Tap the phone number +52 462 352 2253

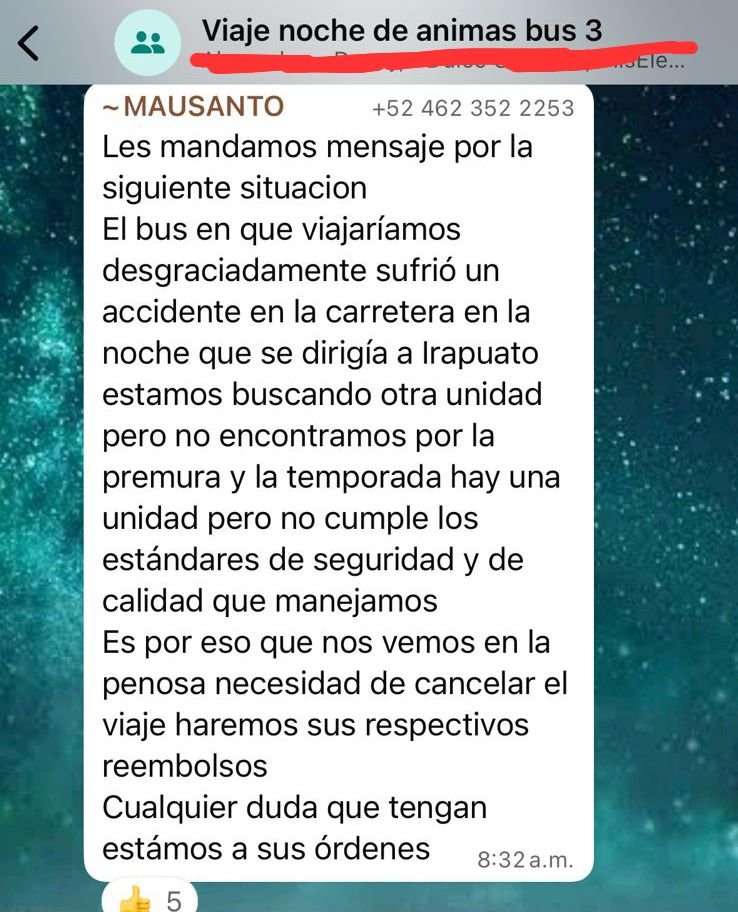tap(472, 108)
